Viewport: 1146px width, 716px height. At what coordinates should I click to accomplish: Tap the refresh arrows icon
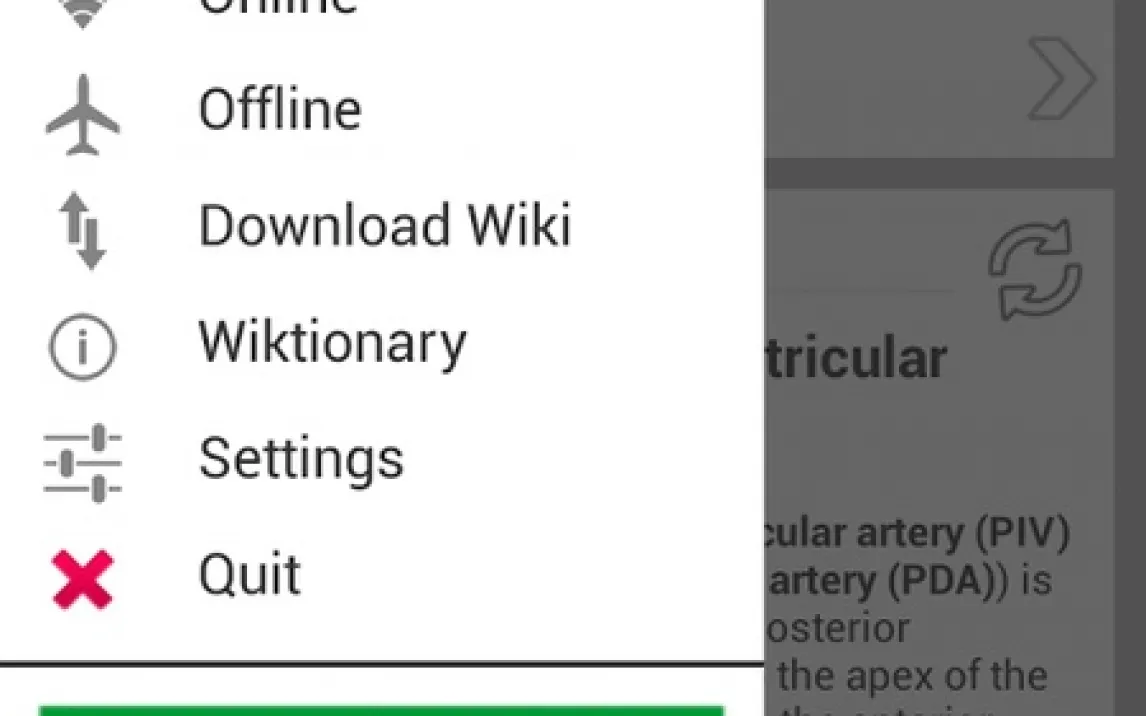(1035, 270)
